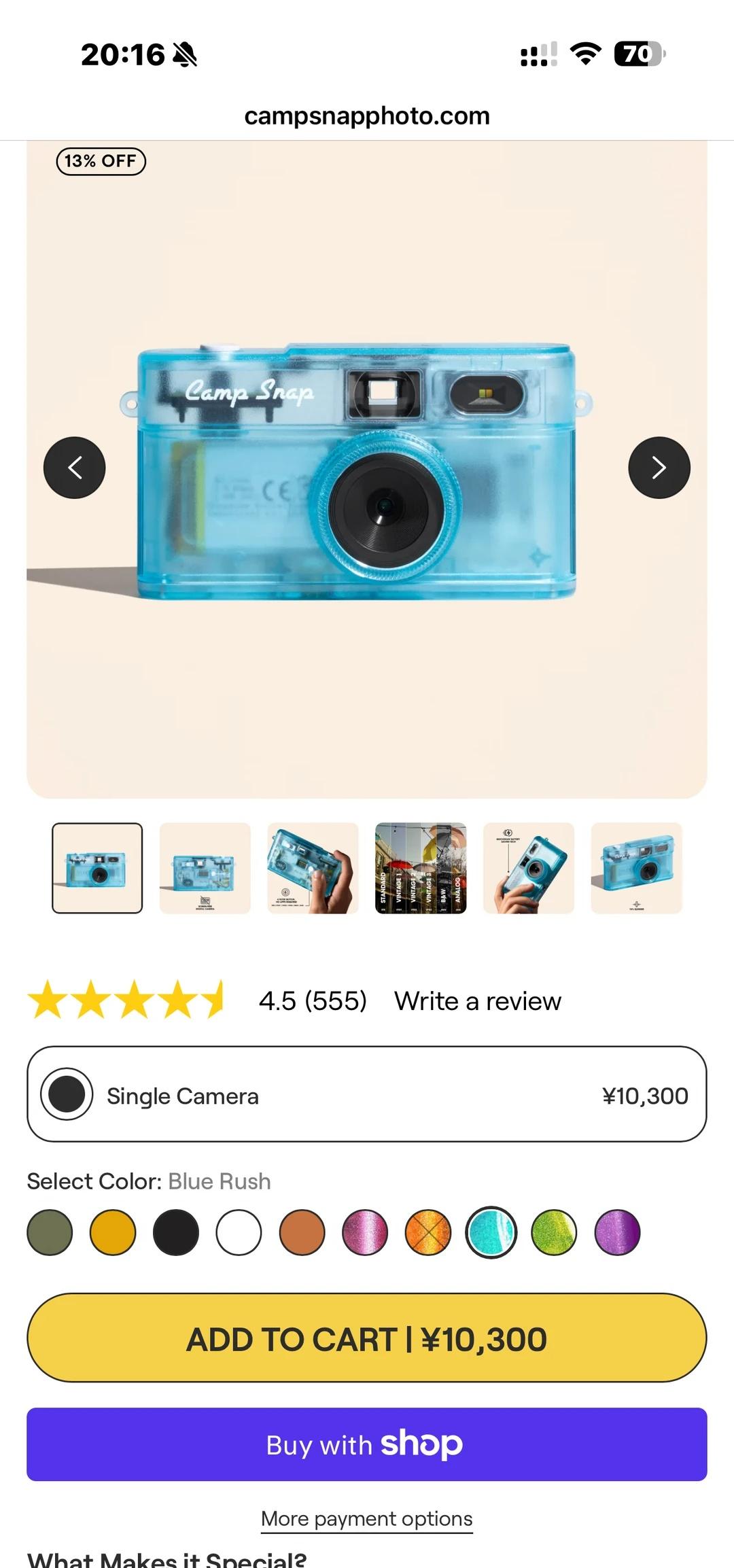Tap the campsnapphoto.com address bar
The width and height of the screenshot is (734, 1568).
pos(367,116)
